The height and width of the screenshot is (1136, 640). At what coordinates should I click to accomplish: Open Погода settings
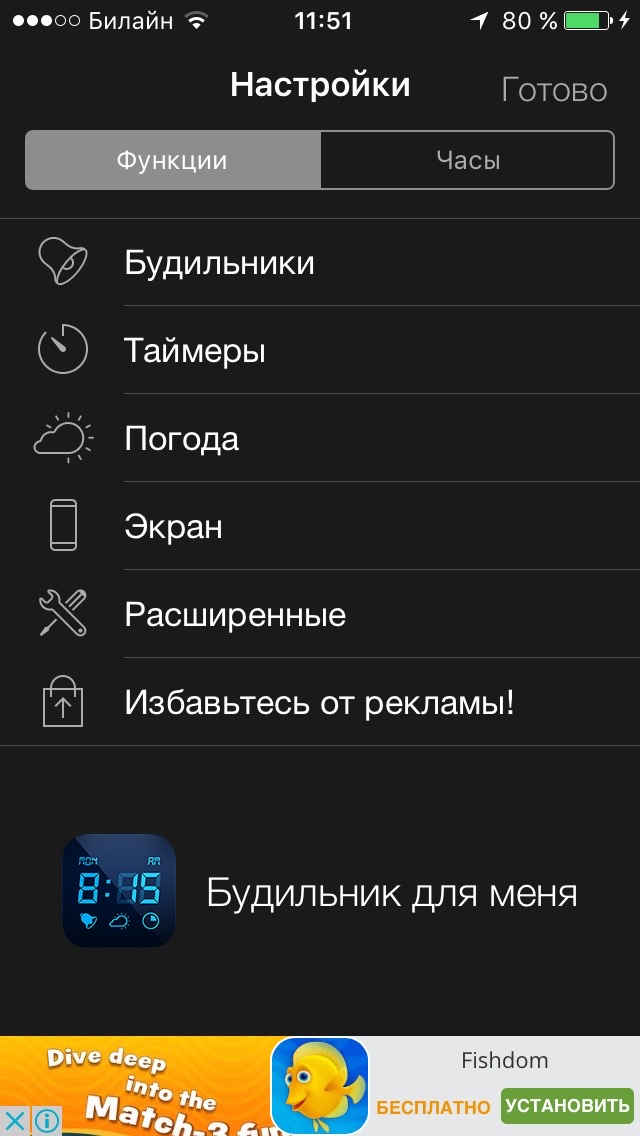click(181, 439)
